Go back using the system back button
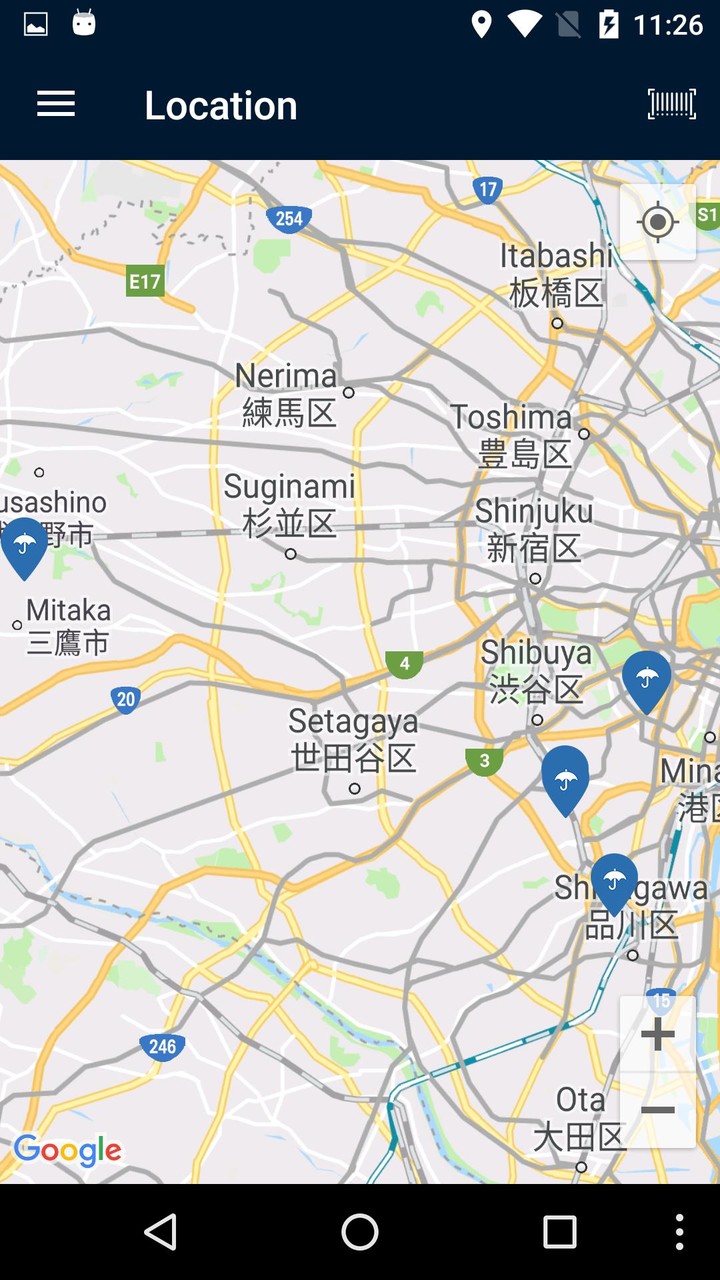The image size is (720, 1280). point(160,1232)
